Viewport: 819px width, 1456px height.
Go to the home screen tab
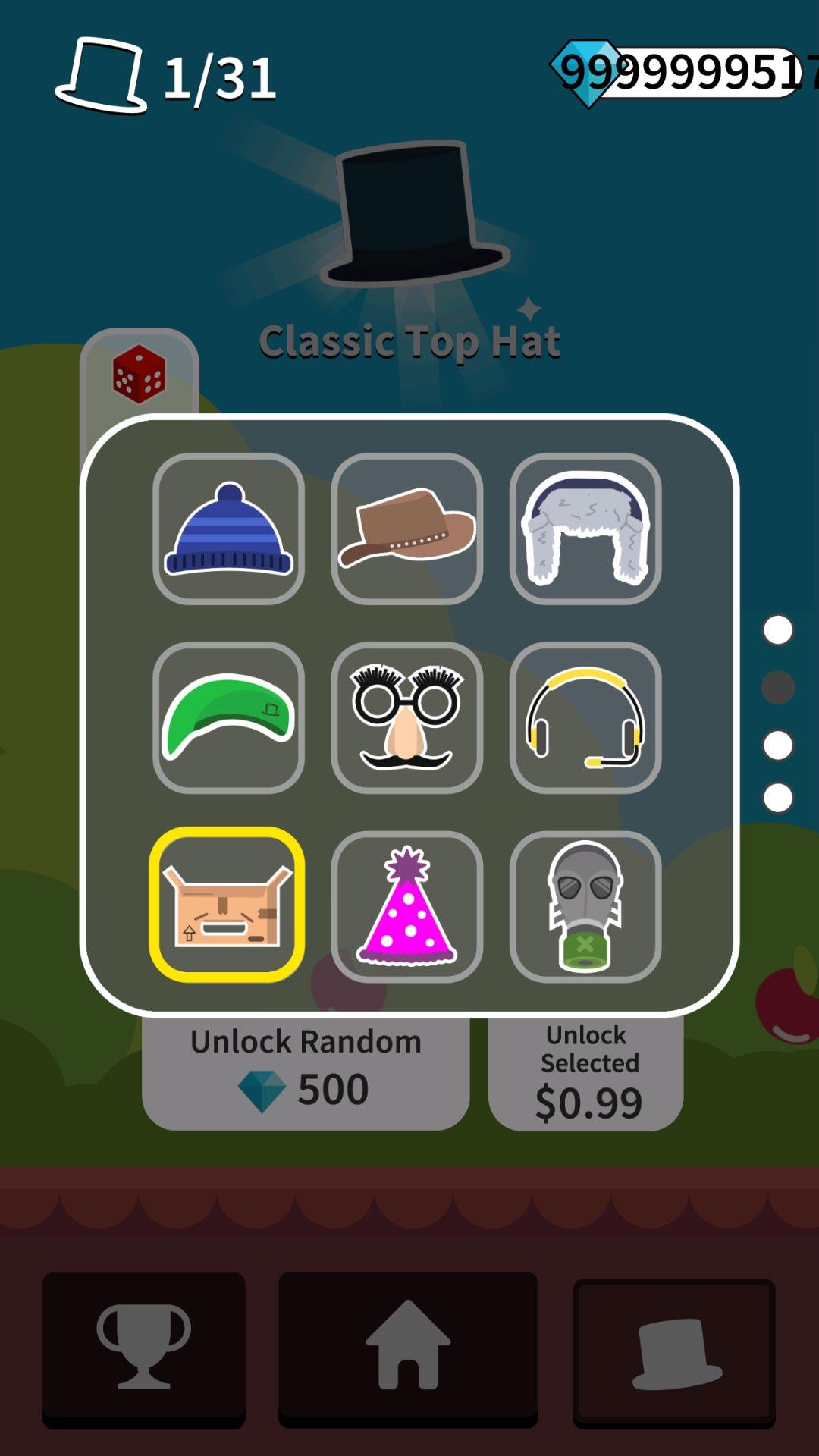408,1347
